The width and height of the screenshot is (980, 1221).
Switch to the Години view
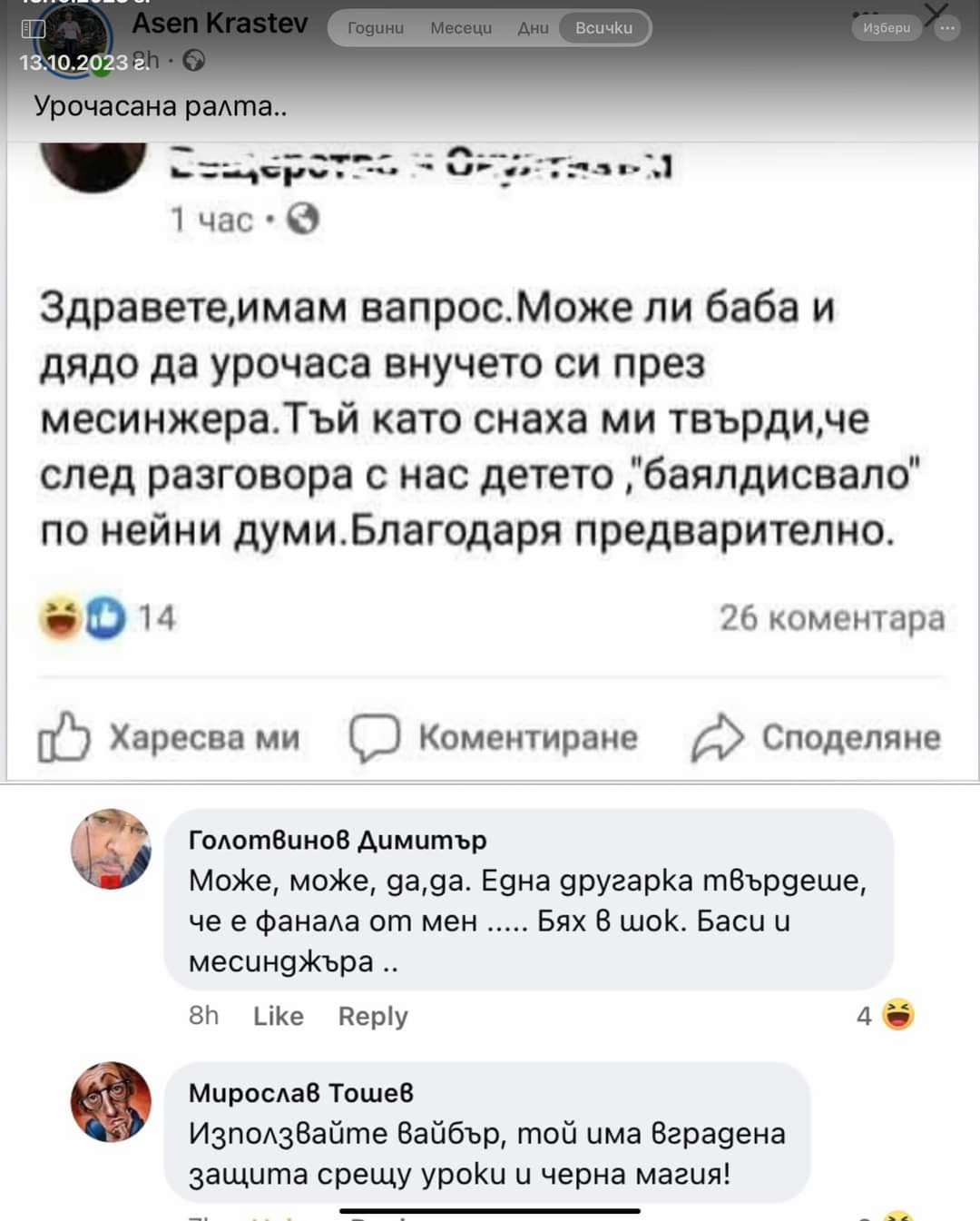coord(376,28)
